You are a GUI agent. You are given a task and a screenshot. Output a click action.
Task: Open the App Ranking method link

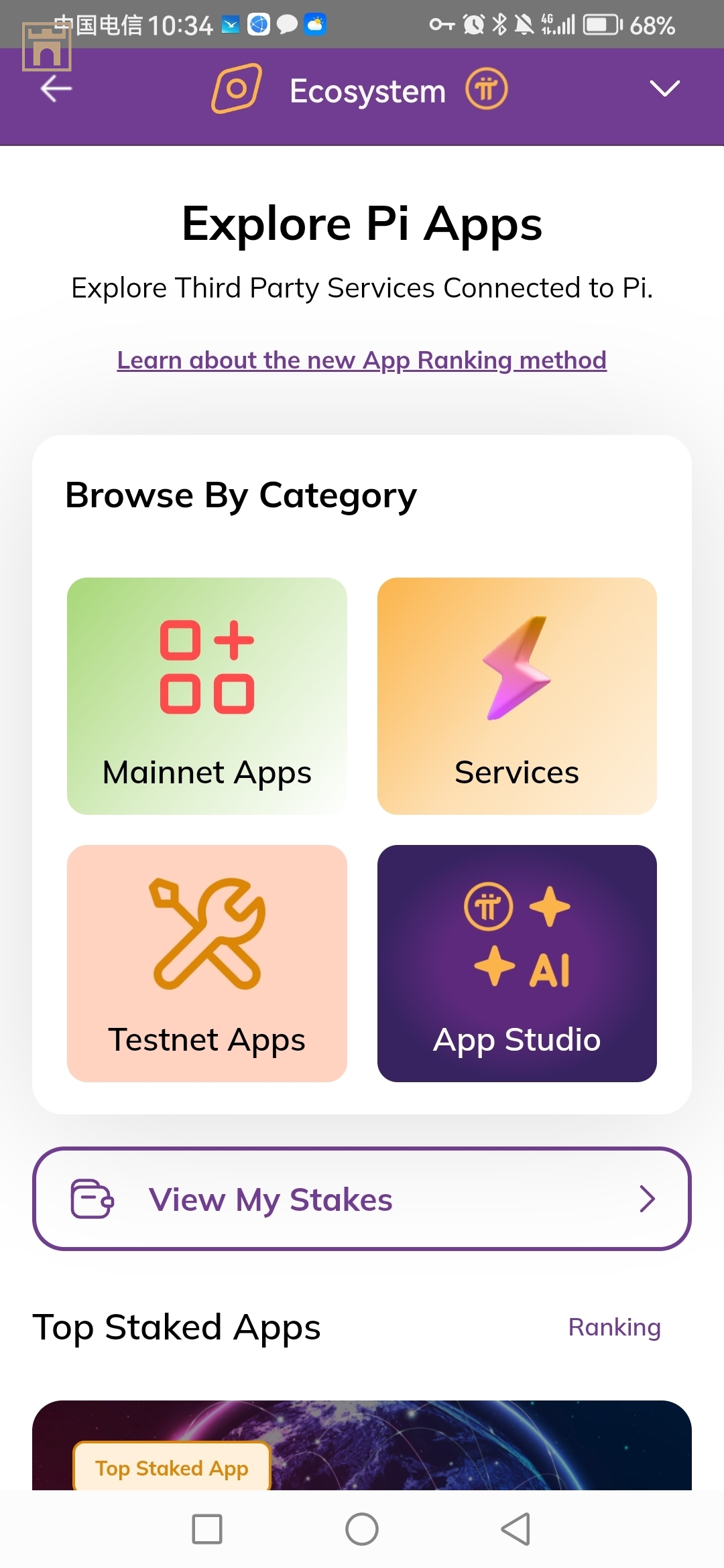361,360
